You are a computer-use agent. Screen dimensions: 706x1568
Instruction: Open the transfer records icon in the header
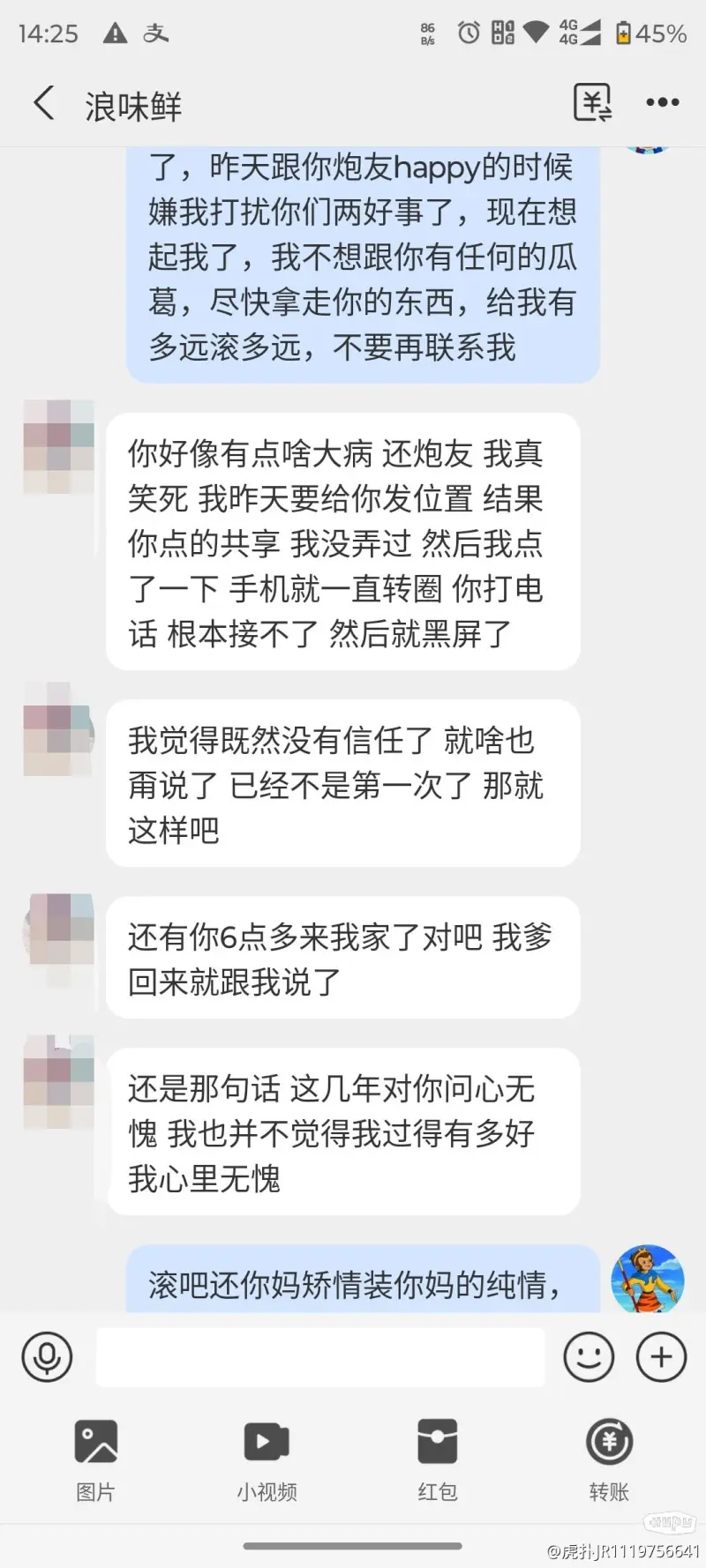click(592, 103)
